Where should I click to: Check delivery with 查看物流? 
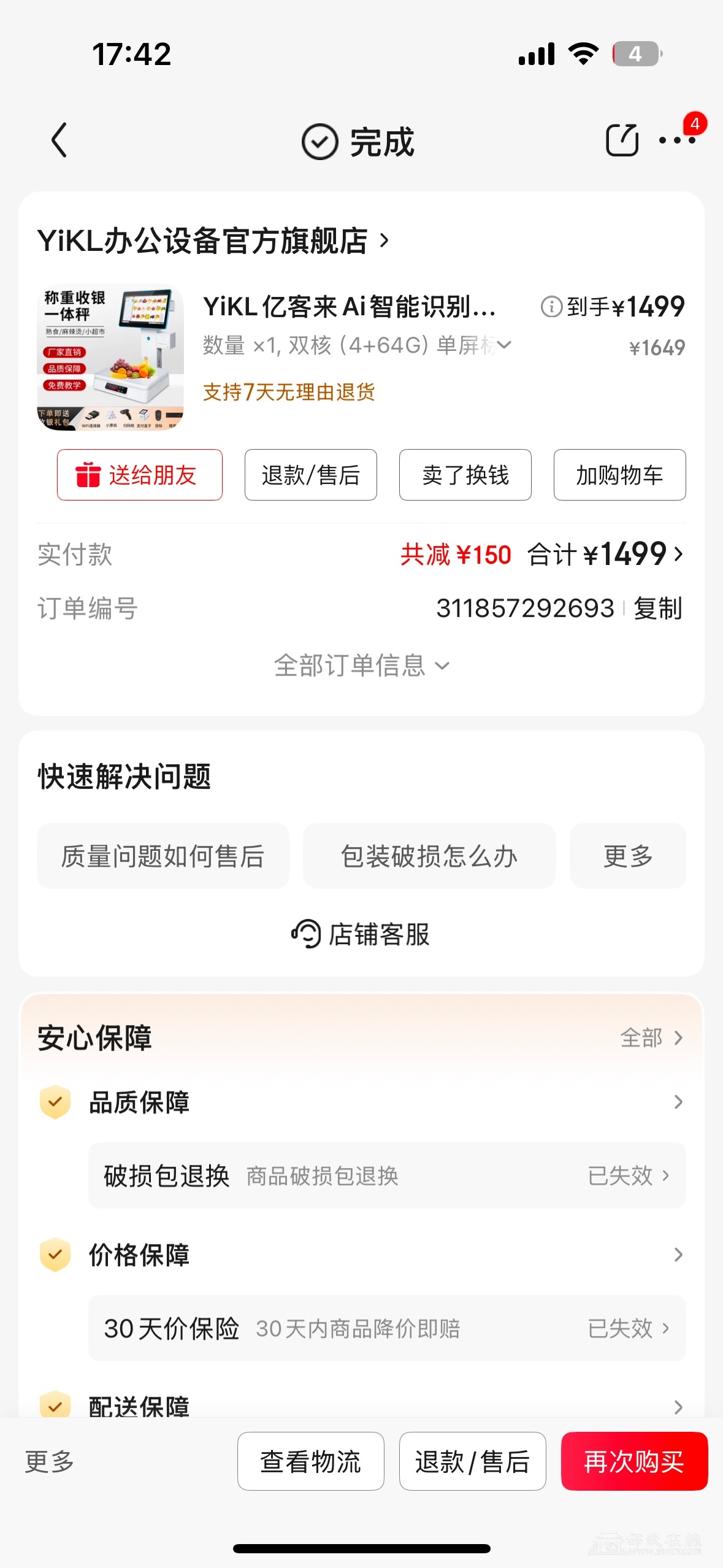tap(311, 1461)
